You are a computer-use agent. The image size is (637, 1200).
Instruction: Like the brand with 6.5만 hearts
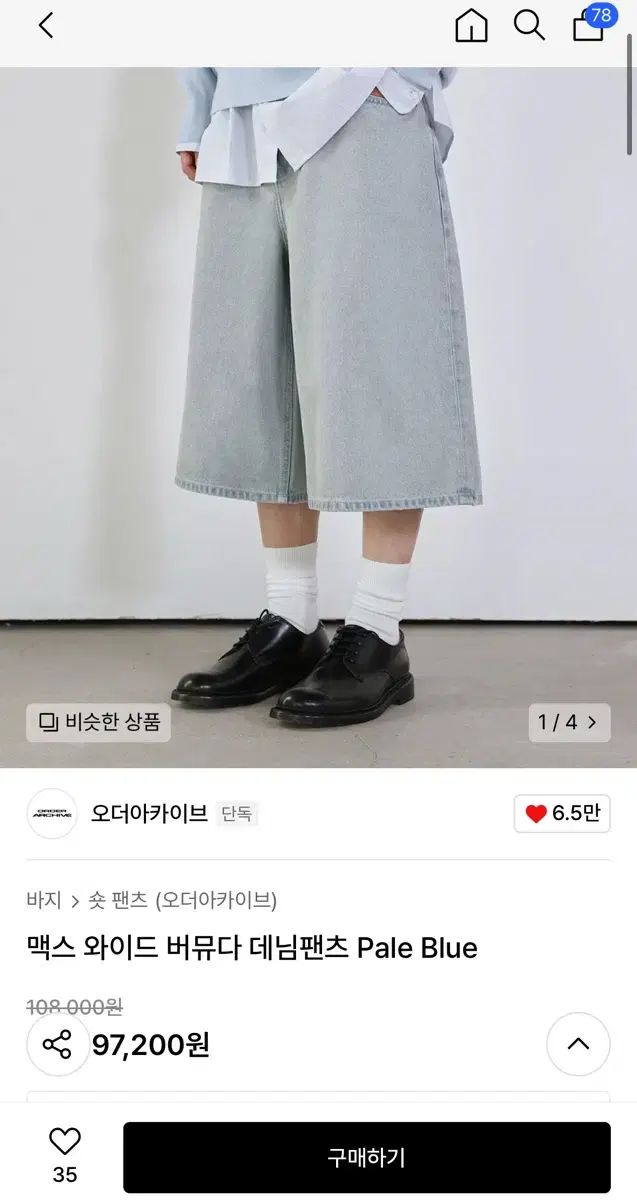pos(562,813)
